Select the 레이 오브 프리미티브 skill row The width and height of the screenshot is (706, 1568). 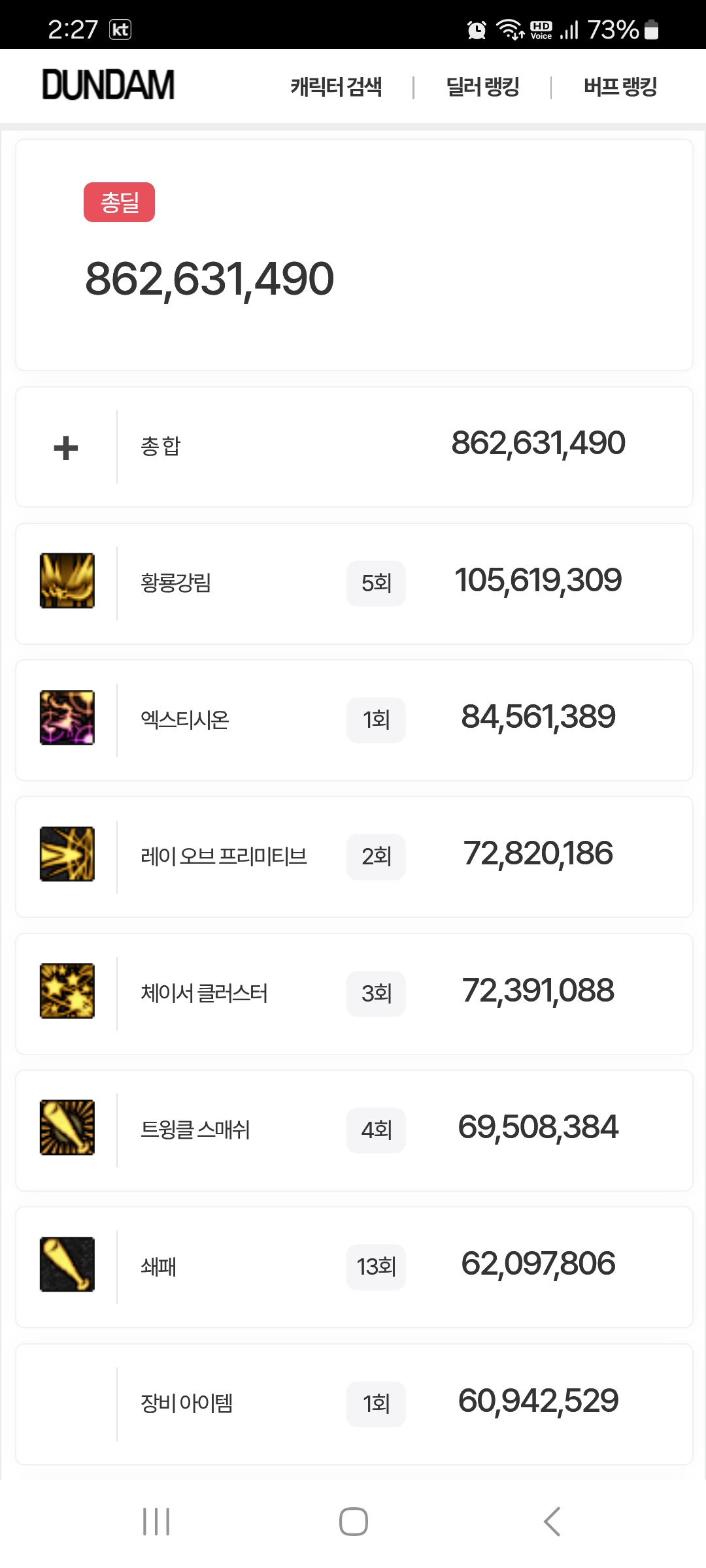click(354, 857)
